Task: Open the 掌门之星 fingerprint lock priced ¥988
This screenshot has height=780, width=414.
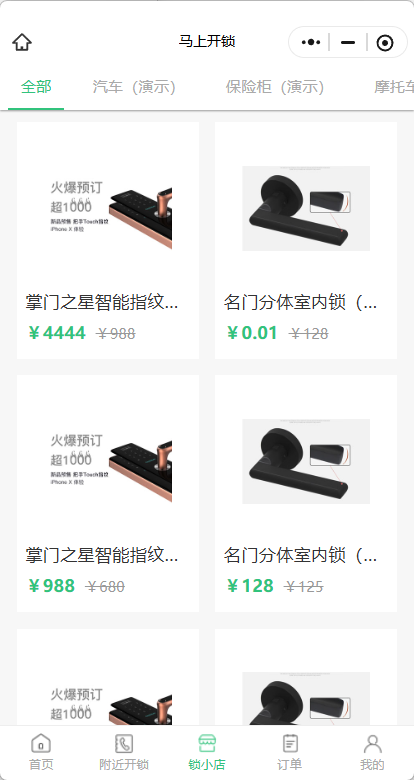Action: [x=108, y=493]
